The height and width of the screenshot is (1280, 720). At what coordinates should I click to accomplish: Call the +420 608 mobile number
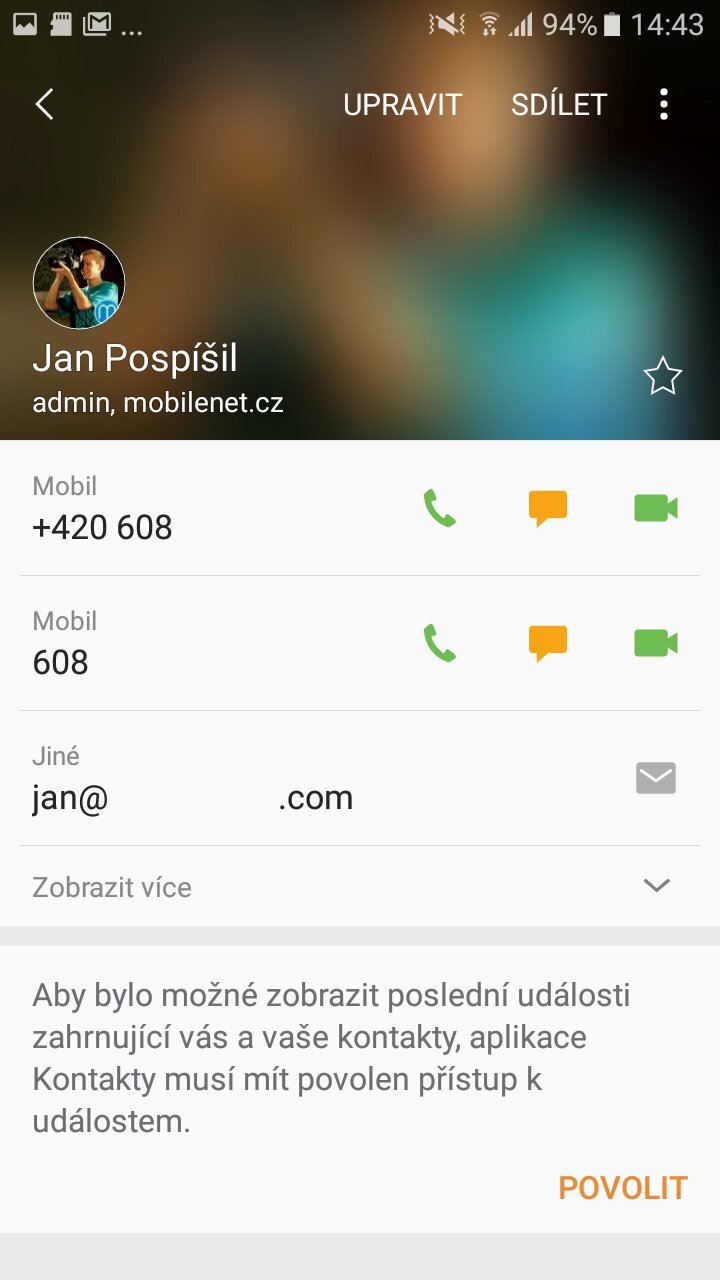(x=439, y=508)
